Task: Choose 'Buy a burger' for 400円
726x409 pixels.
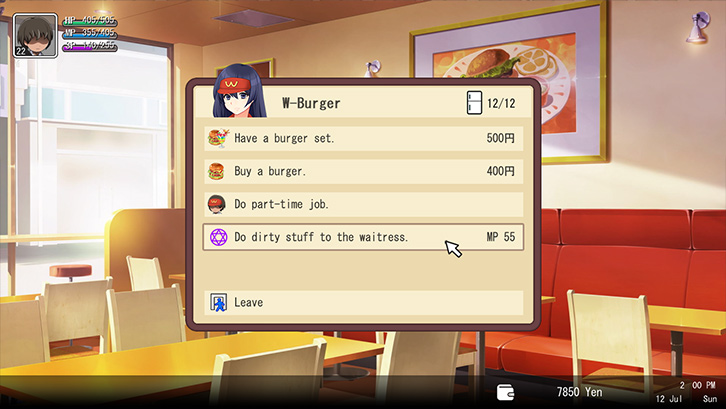Action: click(x=363, y=171)
